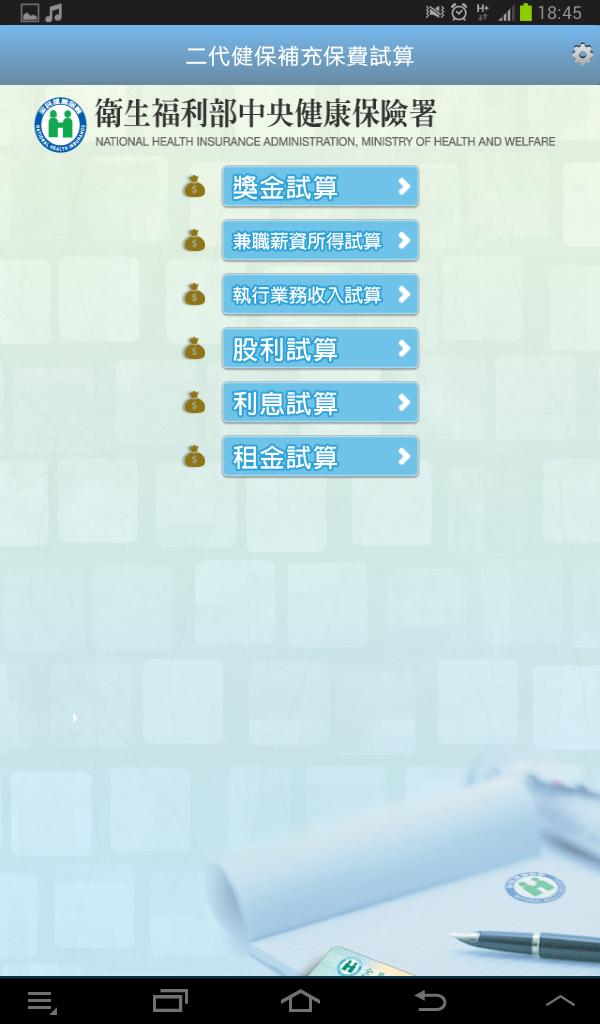Go back using system back button
This screenshot has height=1024, width=600.
coord(430,1000)
